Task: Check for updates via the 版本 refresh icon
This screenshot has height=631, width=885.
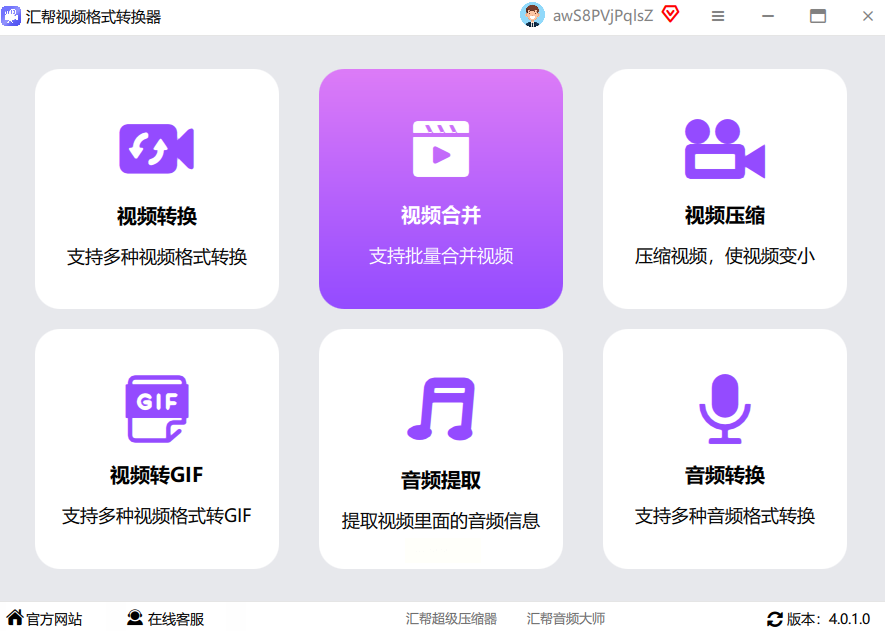Action: [775, 619]
